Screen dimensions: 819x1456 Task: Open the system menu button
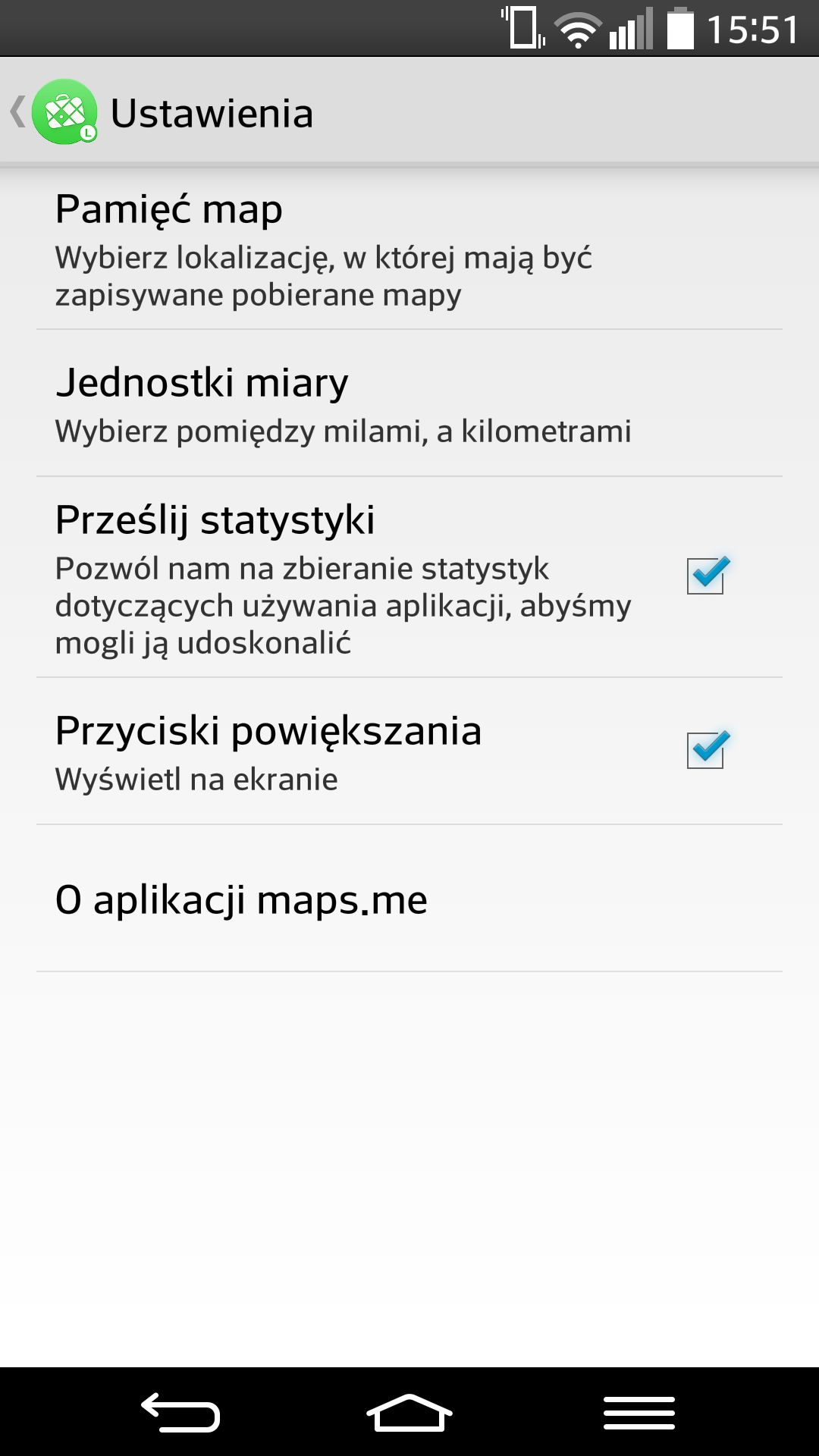pyautogui.click(x=639, y=1412)
